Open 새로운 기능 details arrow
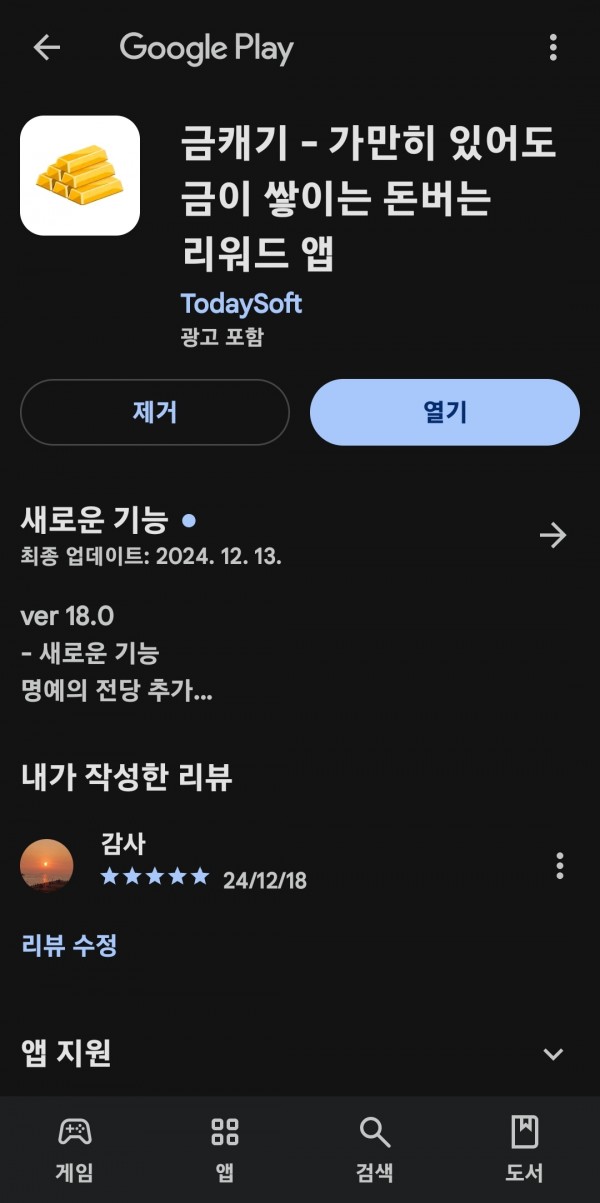The height and width of the screenshot is (1203, 600). coord(553,536)
